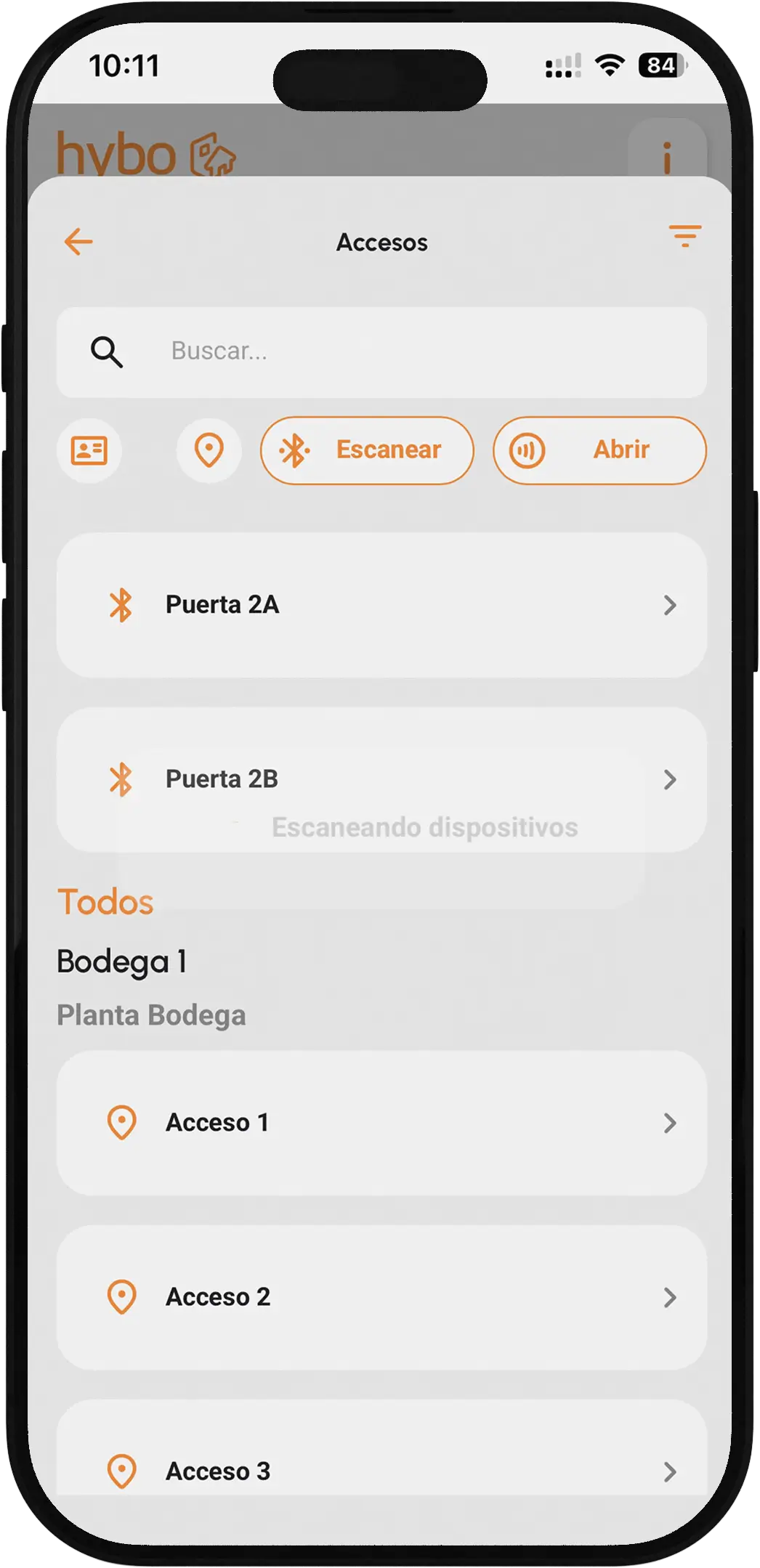Select the location pin chip
Viewport: 760px width, 1568px height.
(x=209, y=451)
